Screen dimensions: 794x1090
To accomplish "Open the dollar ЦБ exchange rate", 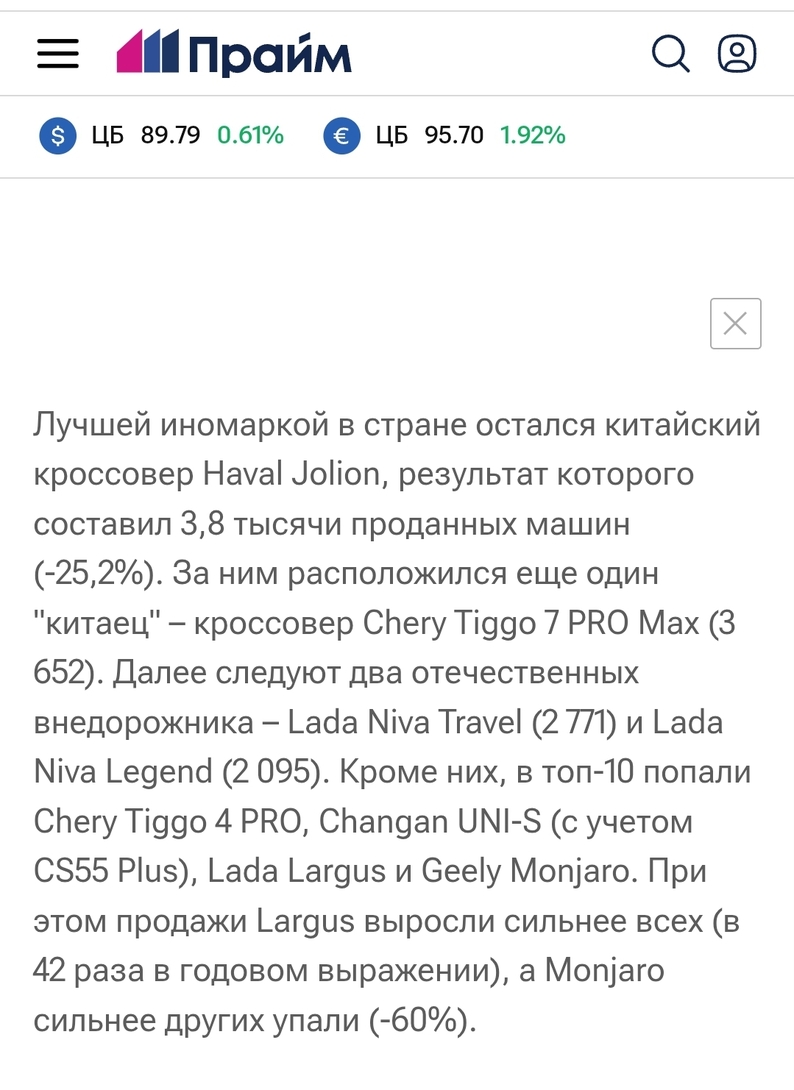I will pyautogui.click(x=162, y=135).
